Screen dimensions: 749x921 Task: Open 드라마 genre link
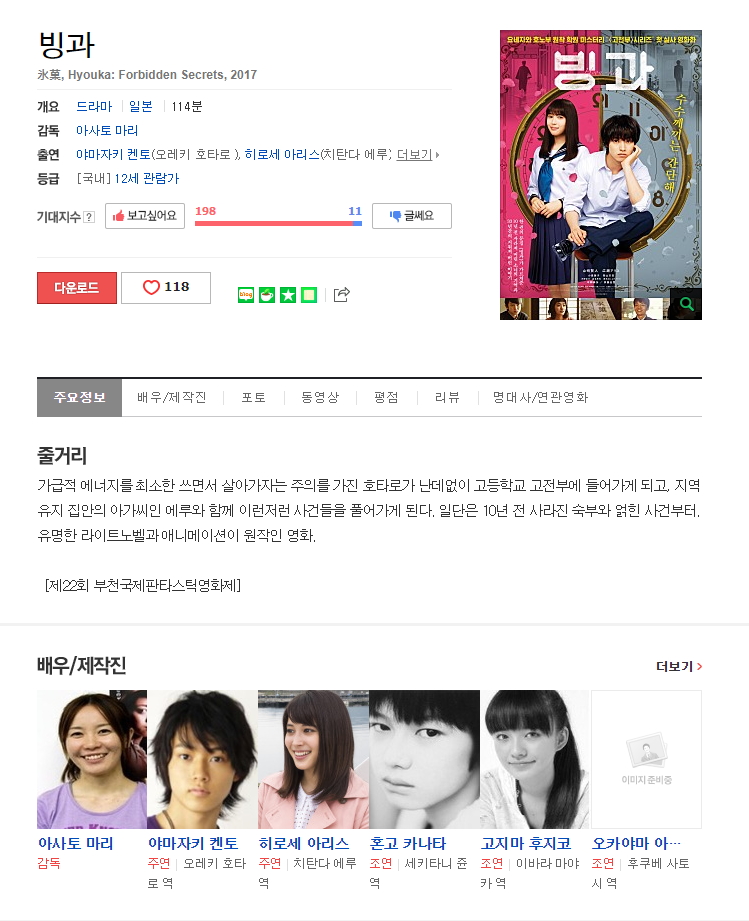coord(94,107)
